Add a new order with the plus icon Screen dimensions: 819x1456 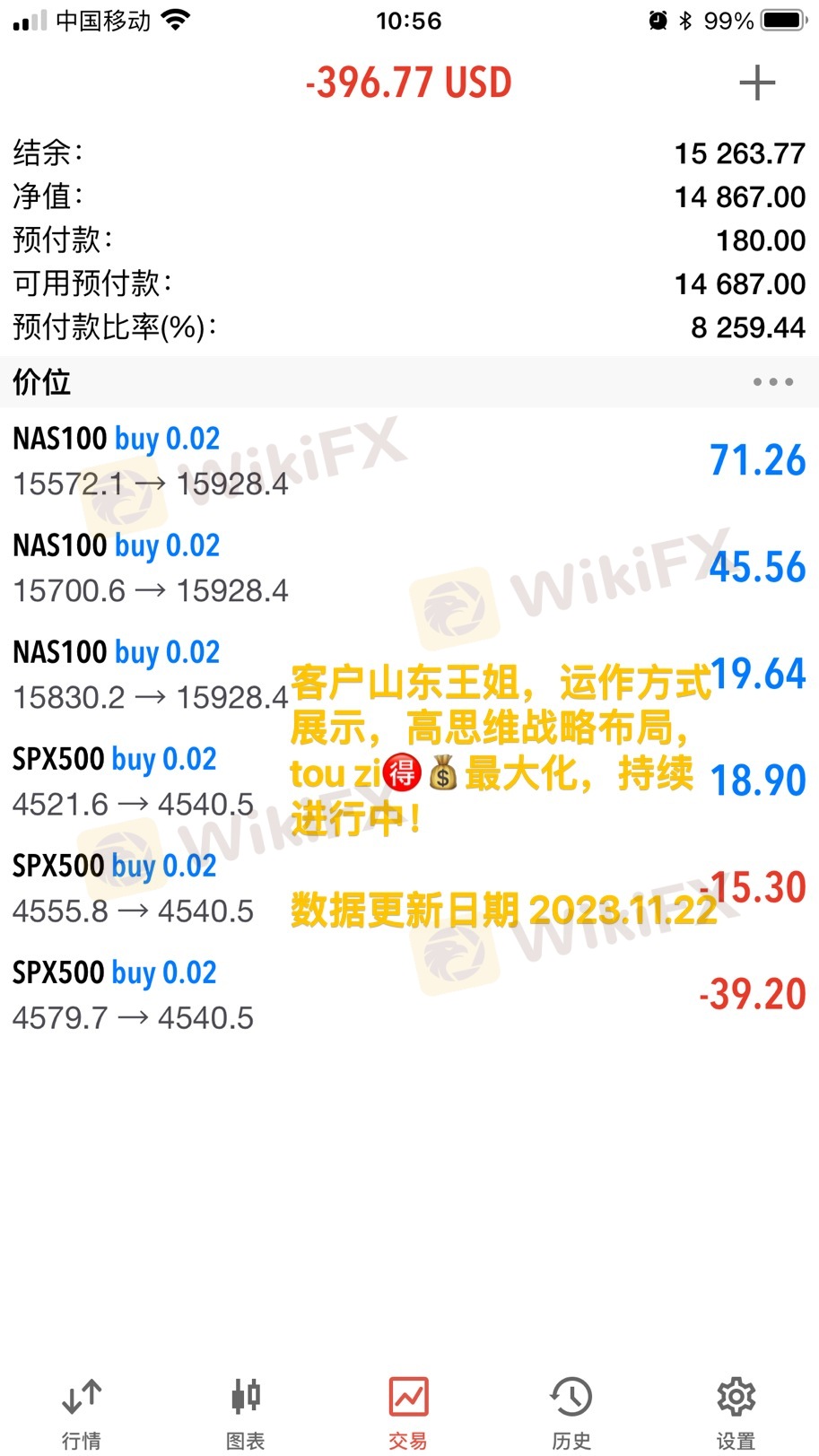(756, 83)
